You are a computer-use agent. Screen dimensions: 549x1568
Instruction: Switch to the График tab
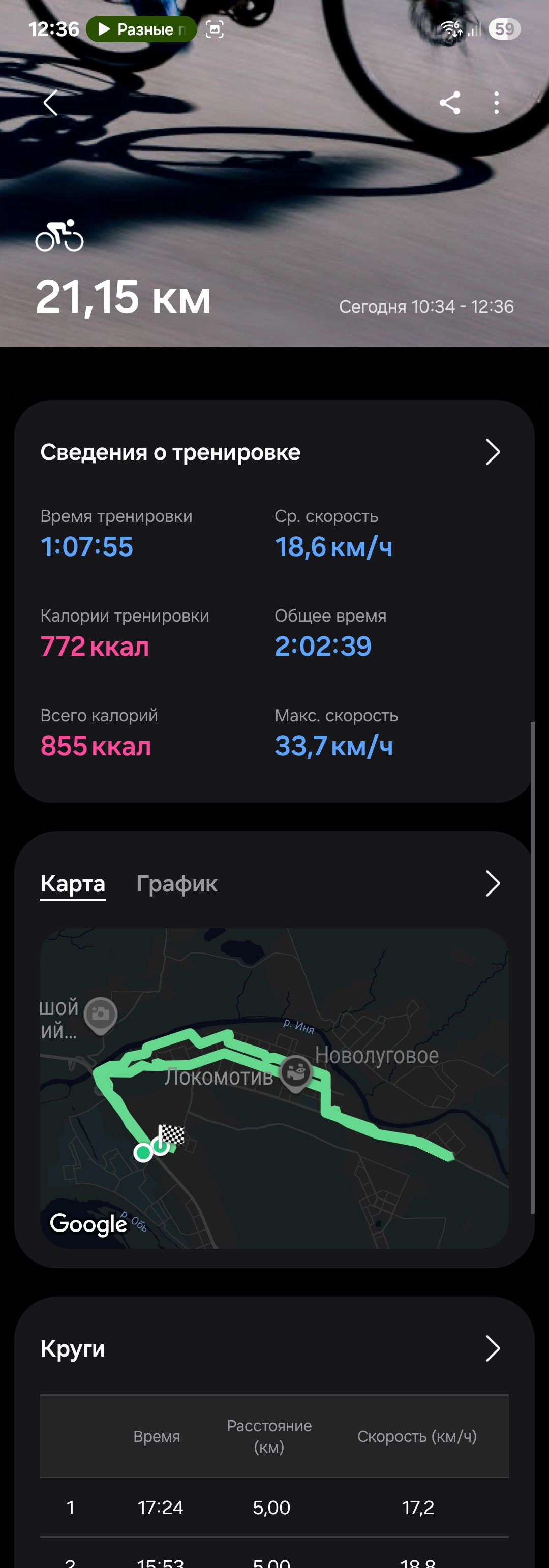[x=177, y=883]
